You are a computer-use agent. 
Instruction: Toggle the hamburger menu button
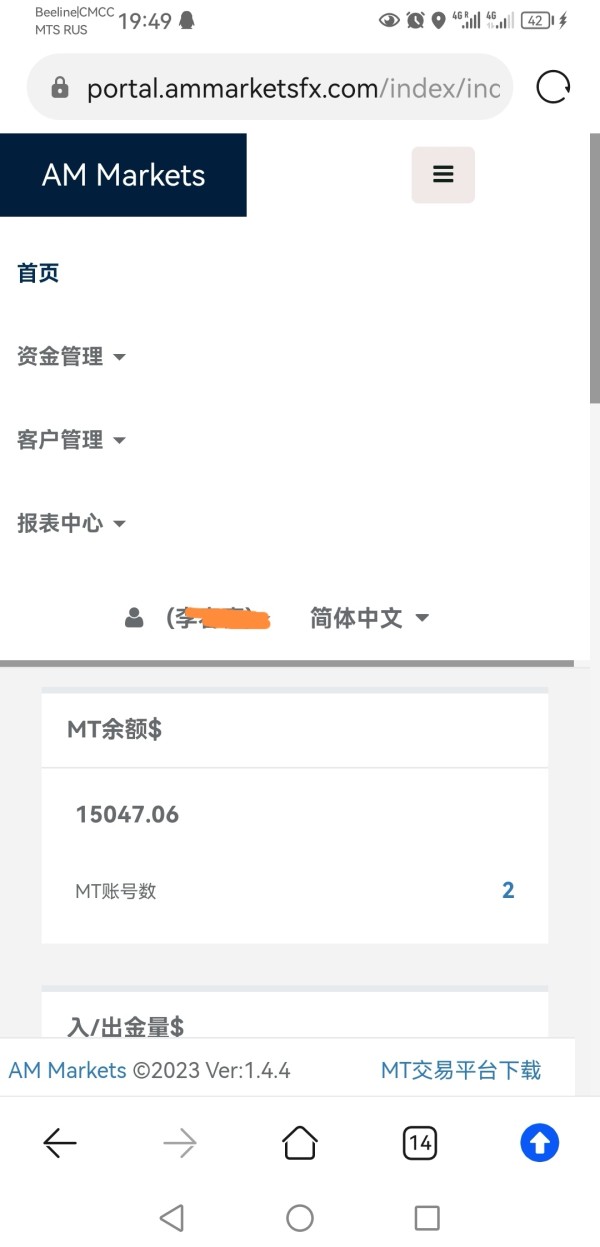(x=443, y=175)
